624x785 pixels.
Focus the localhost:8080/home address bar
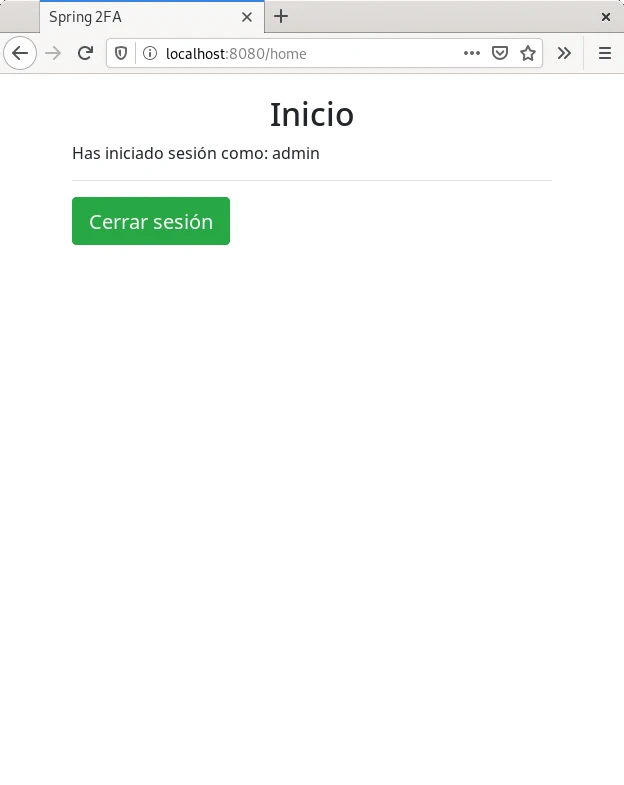click(x=300, y=54)
